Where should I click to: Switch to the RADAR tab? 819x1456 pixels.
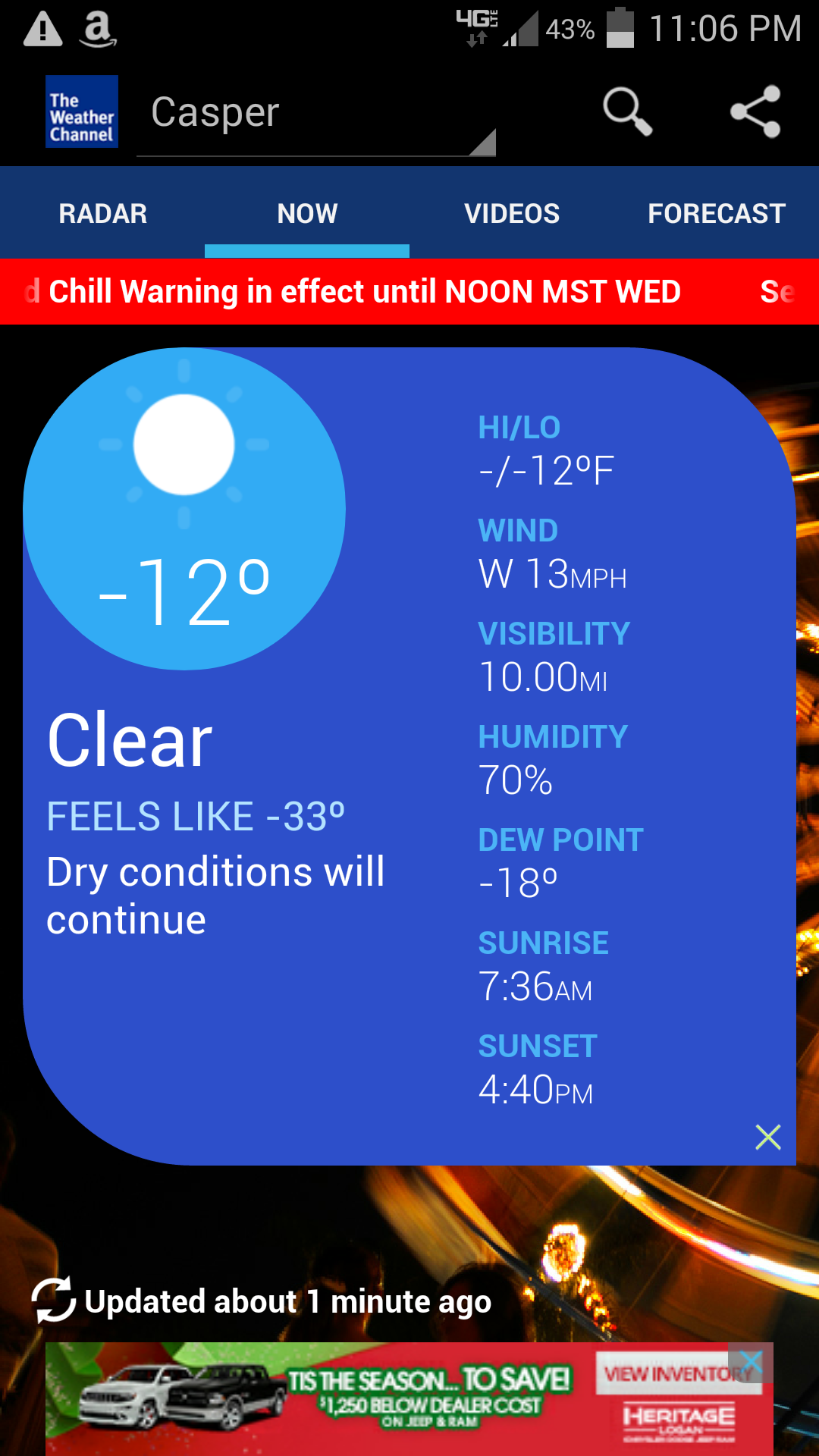(102, 213)
